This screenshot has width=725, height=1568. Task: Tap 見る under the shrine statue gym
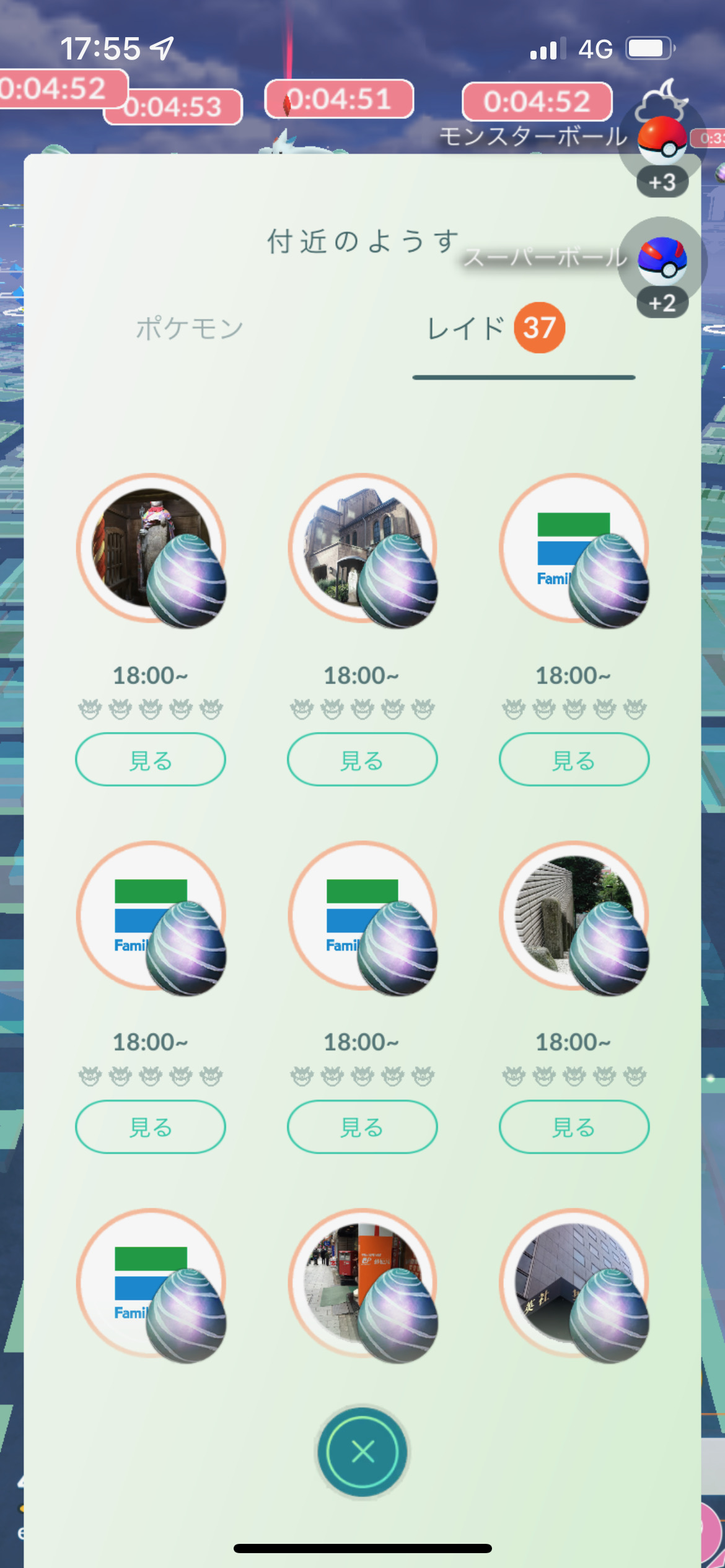point(151,760)
